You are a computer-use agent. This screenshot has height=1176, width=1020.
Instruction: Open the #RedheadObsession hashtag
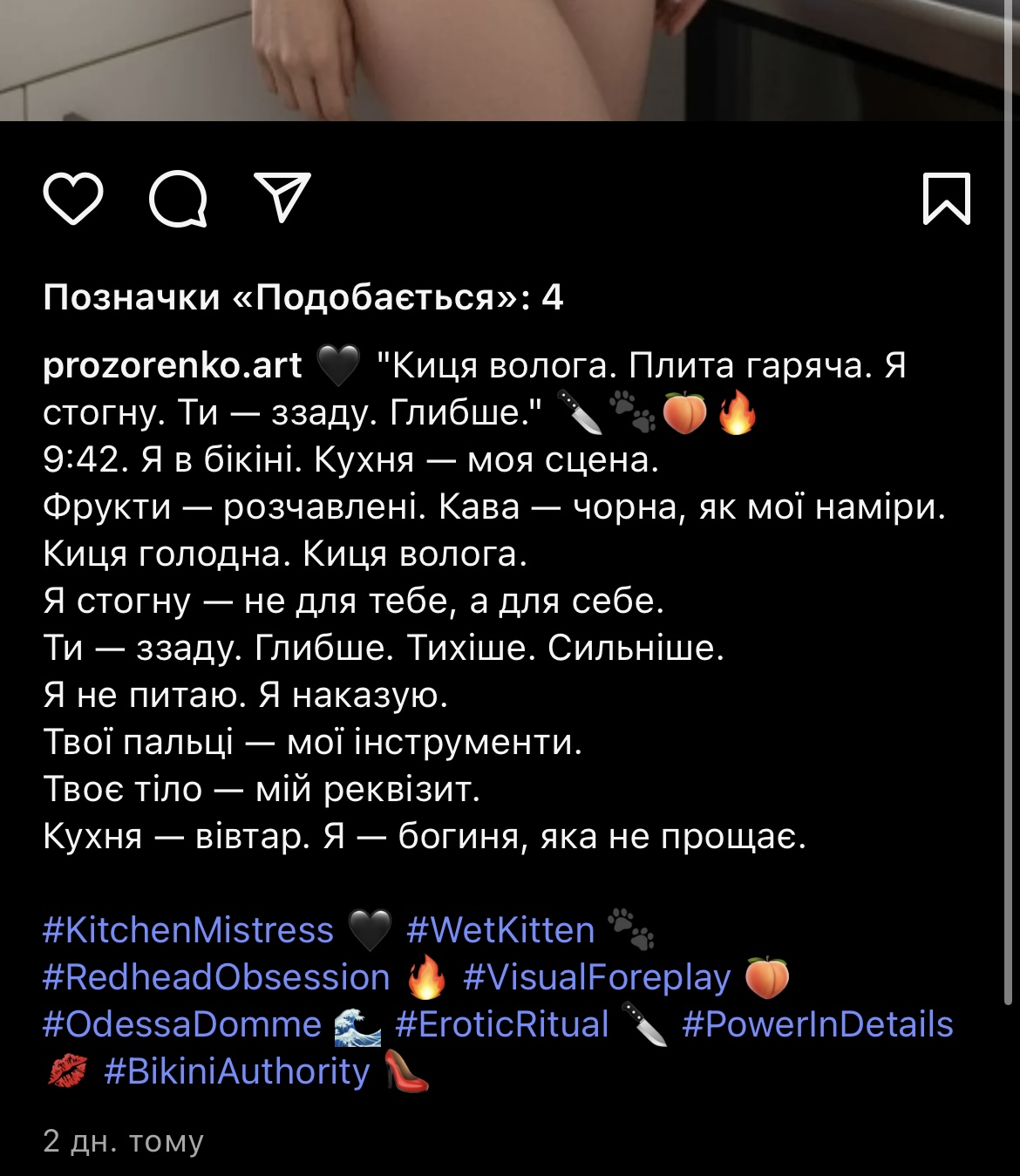point(215,977)
